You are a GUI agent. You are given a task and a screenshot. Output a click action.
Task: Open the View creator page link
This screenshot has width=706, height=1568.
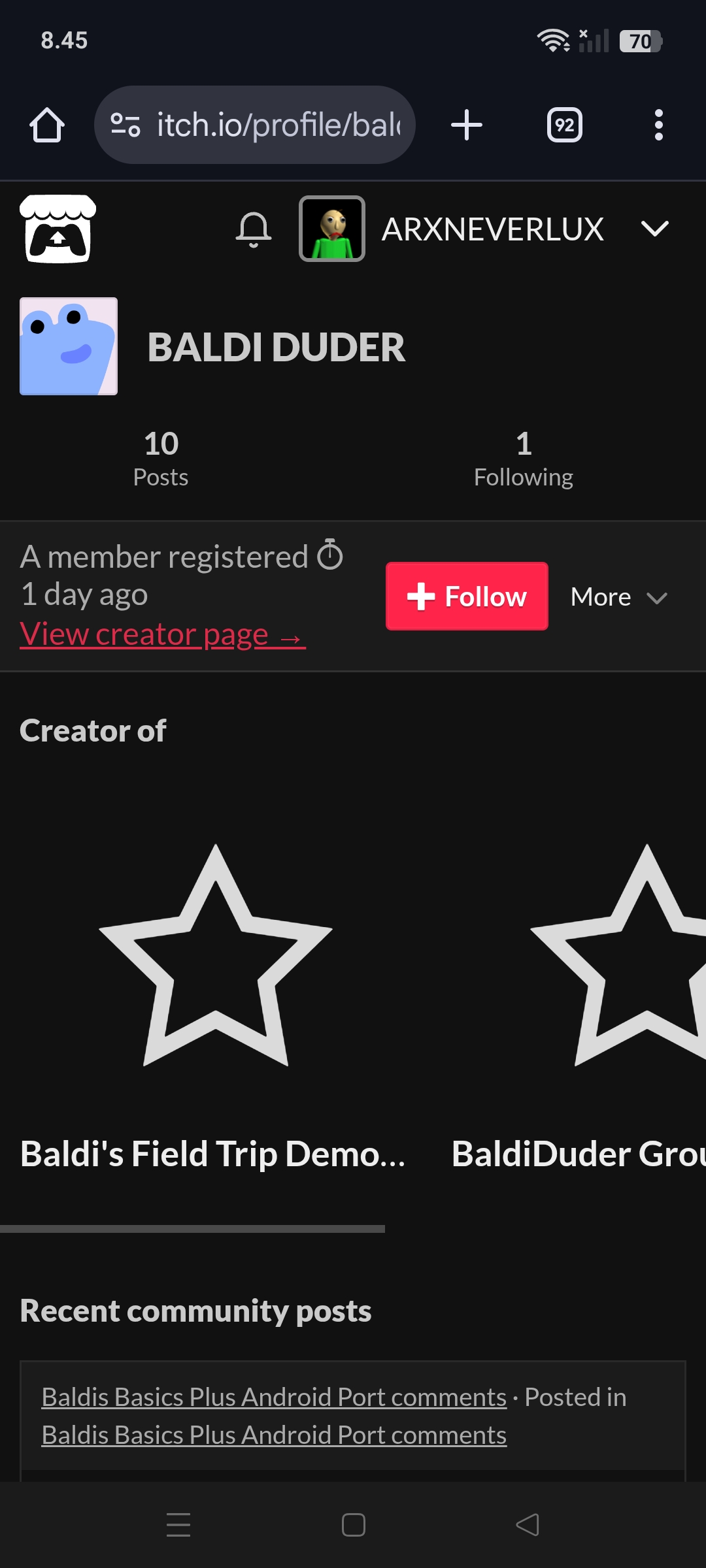pyautogui.click(x=163, y=634)
